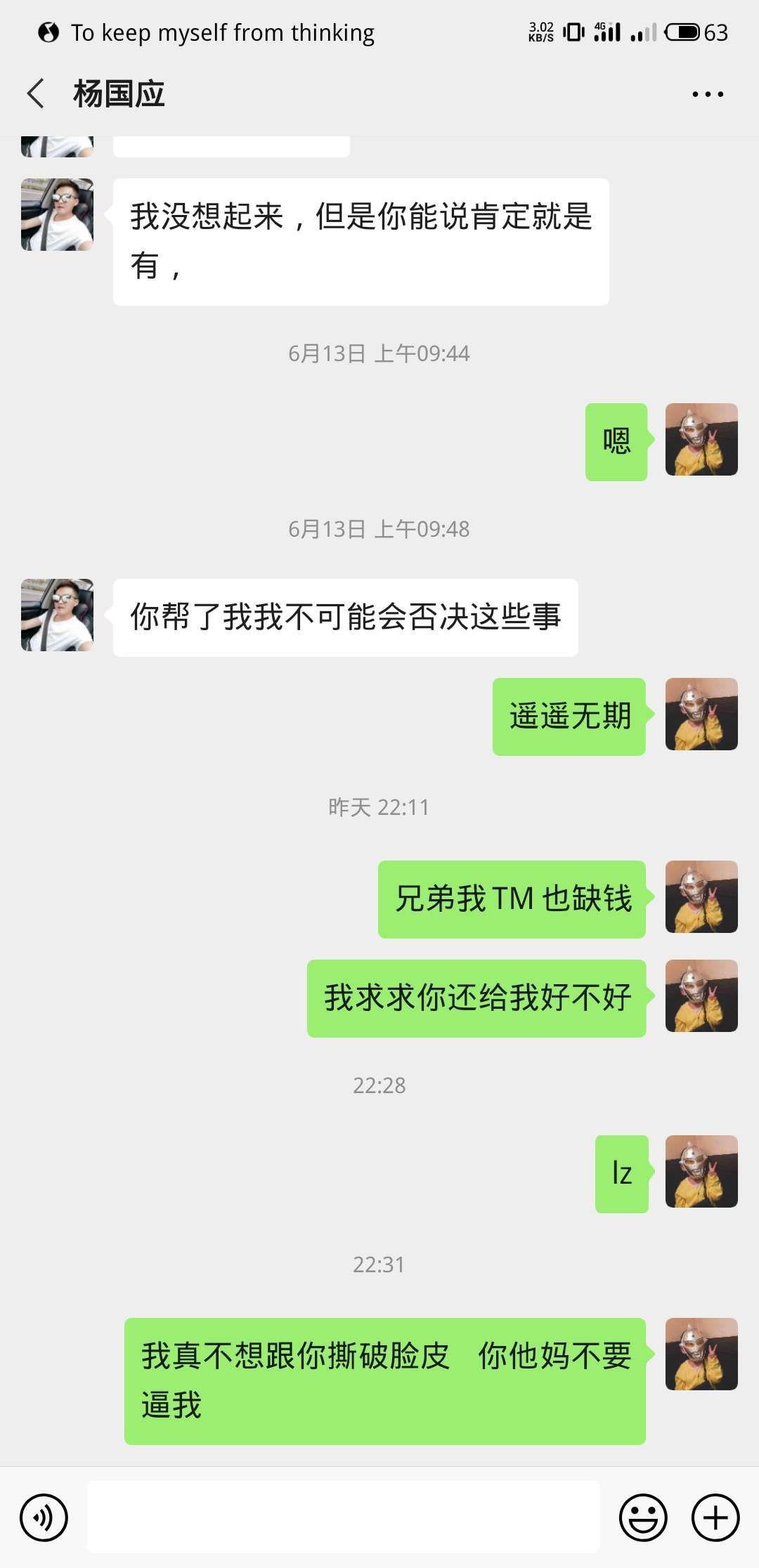Viewport: 759px width, 1568px height.
Task: Tap the back arrow to leave the chat
Action: (34, 93)
